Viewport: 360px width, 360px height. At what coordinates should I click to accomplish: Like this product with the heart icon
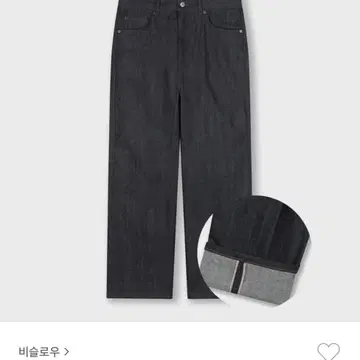click(328, 351)
